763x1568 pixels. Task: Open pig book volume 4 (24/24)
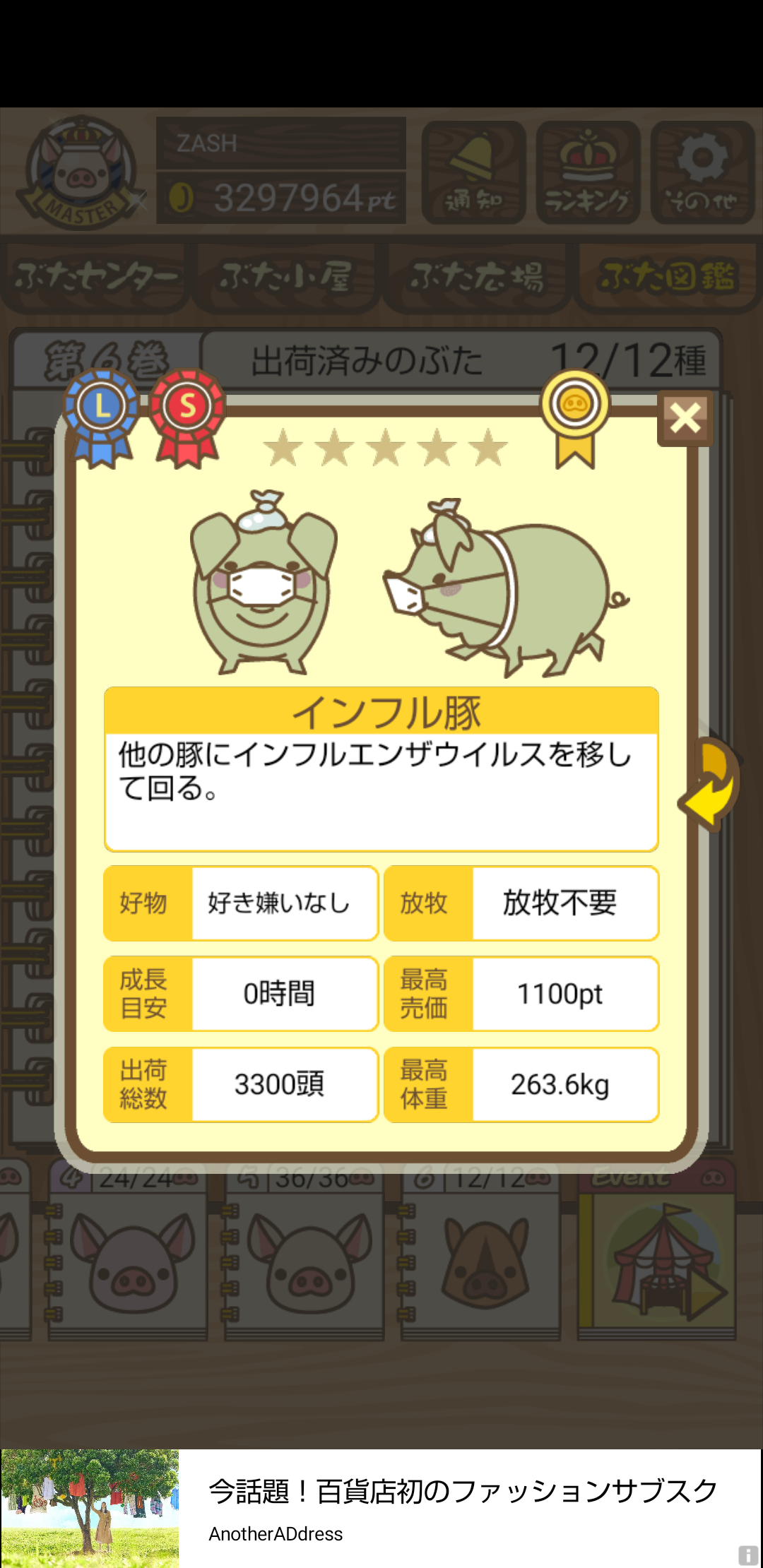129,1257
